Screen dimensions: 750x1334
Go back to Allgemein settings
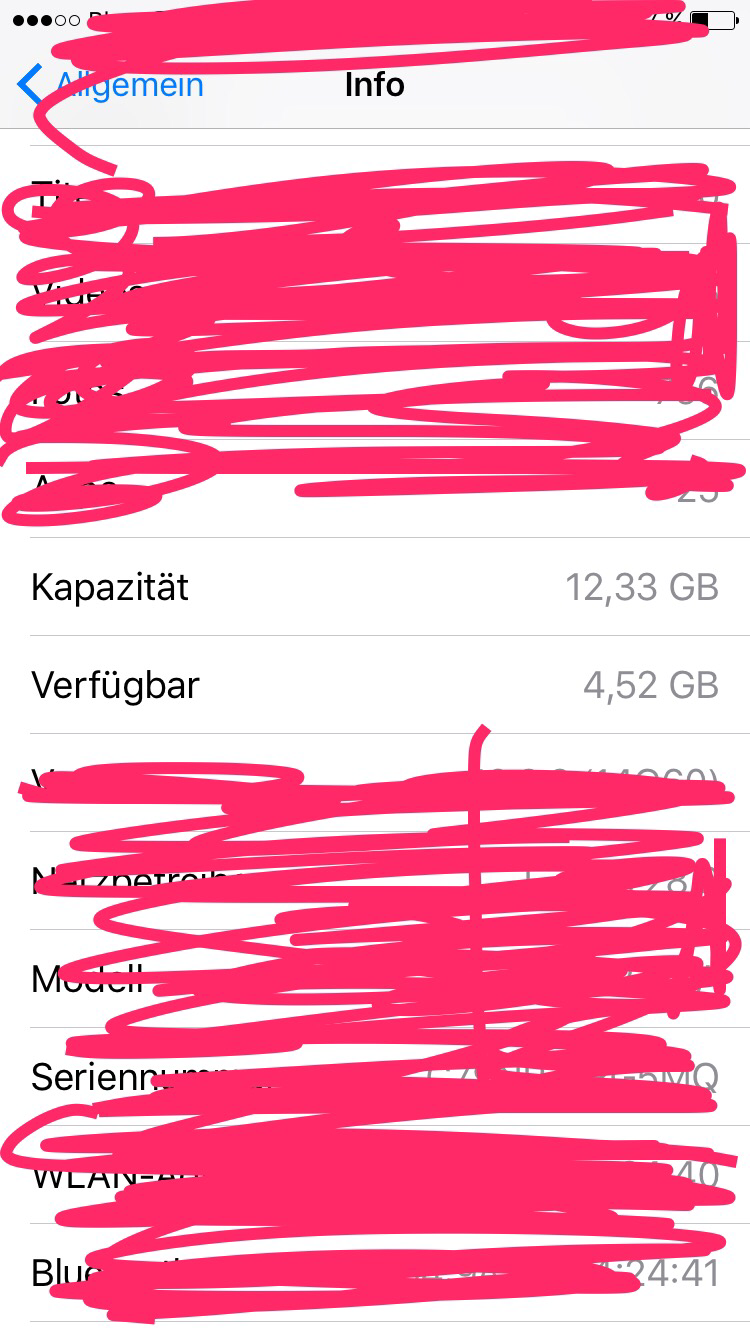click(x=110, y=85)
